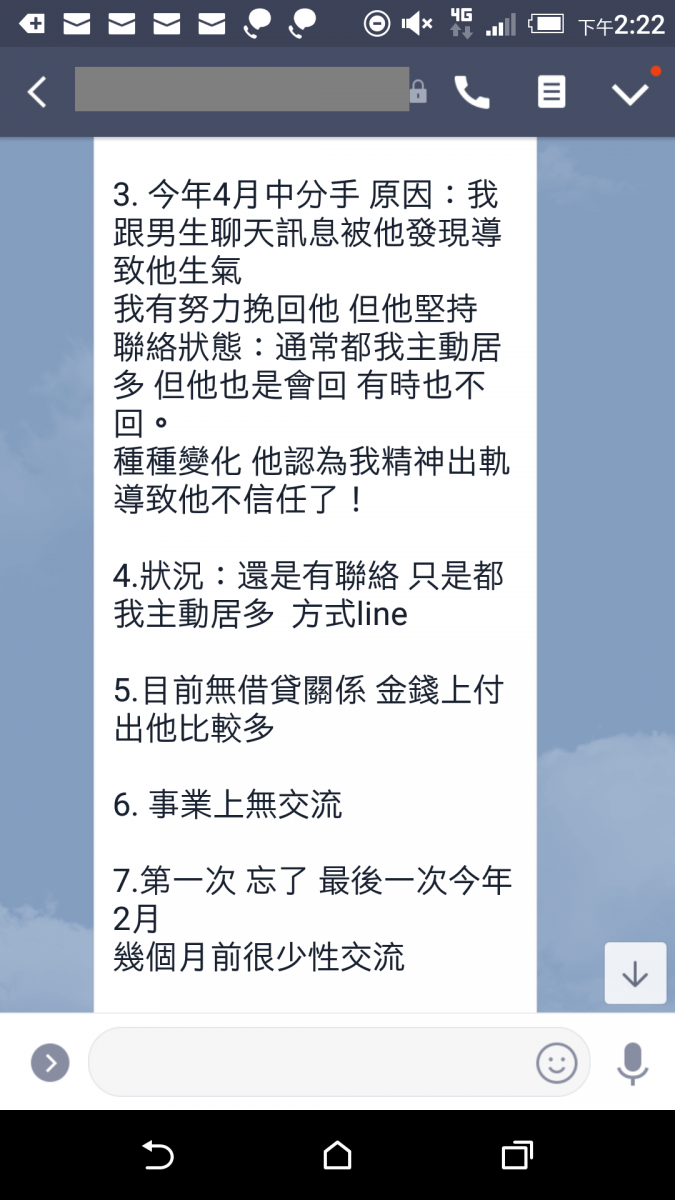Viewport: 675px width, 1200px height.
Task: Jump to the latest messages
Action: coord(635,973)
